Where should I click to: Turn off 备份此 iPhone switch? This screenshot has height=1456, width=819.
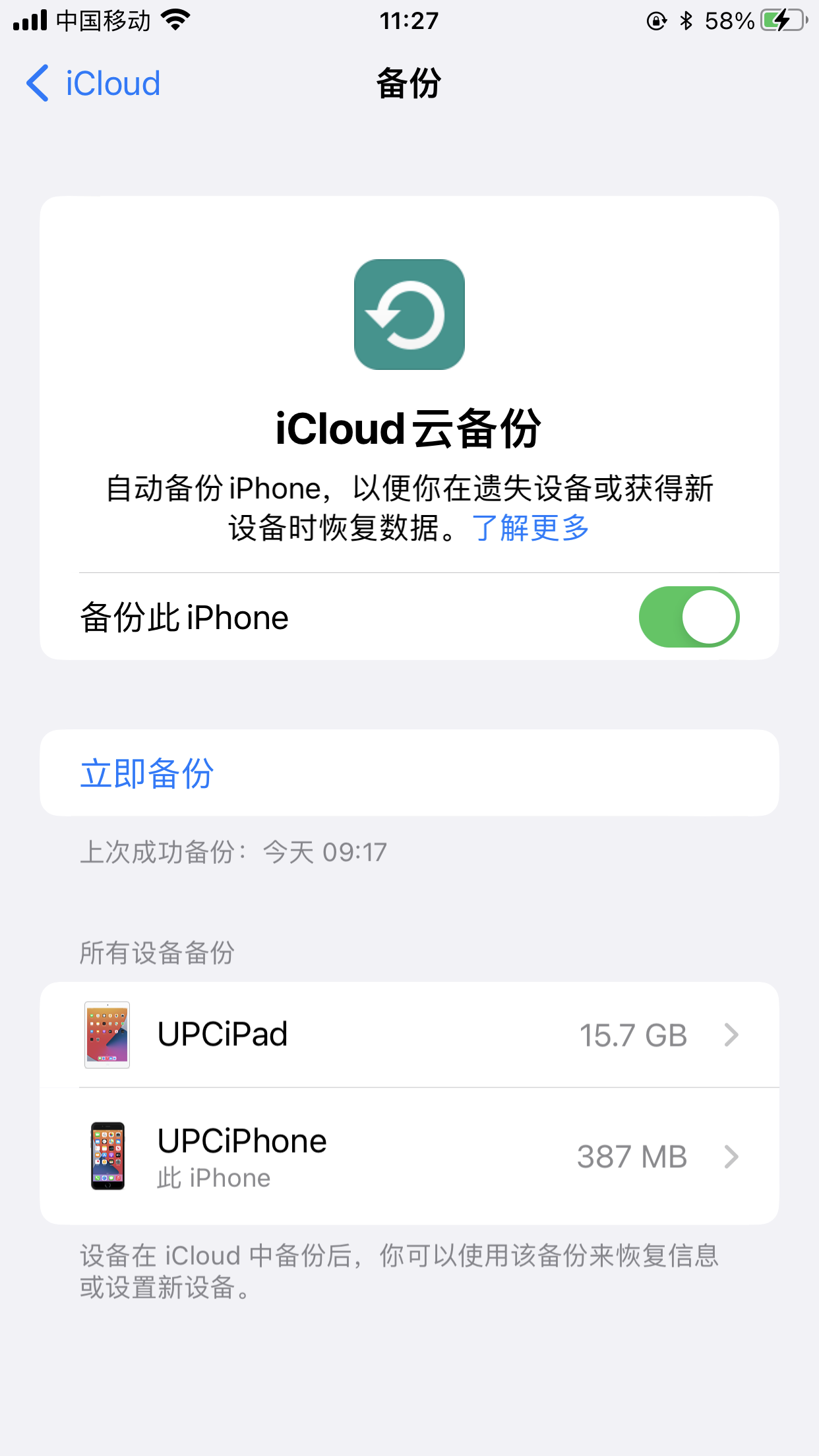(x=688, y=617)
